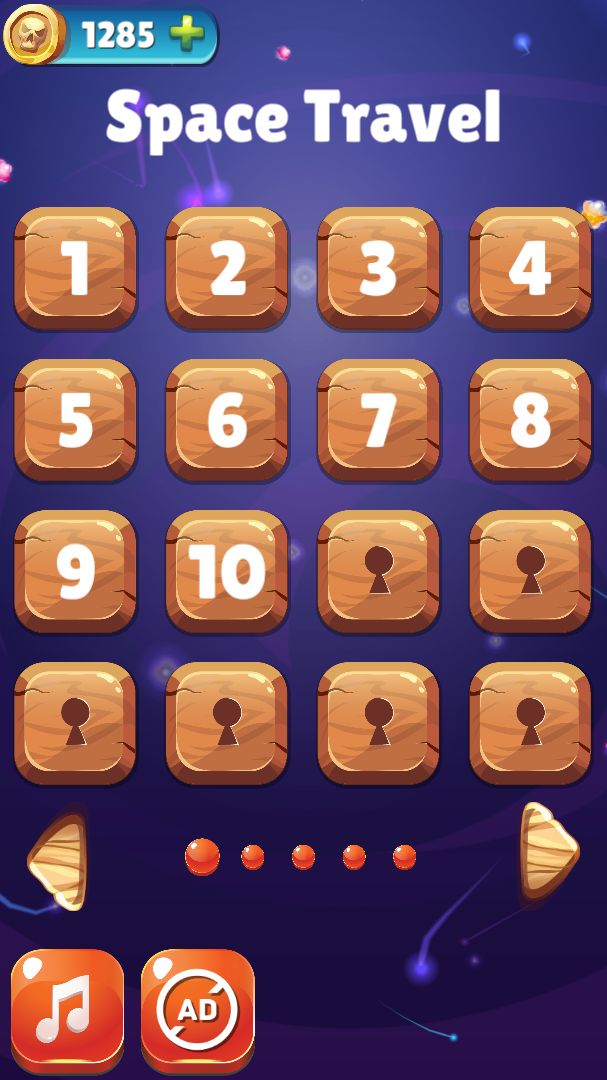The width and height of the screenshot is (607, 1080).
Task: Play level 4
Action: click(530, 268)
